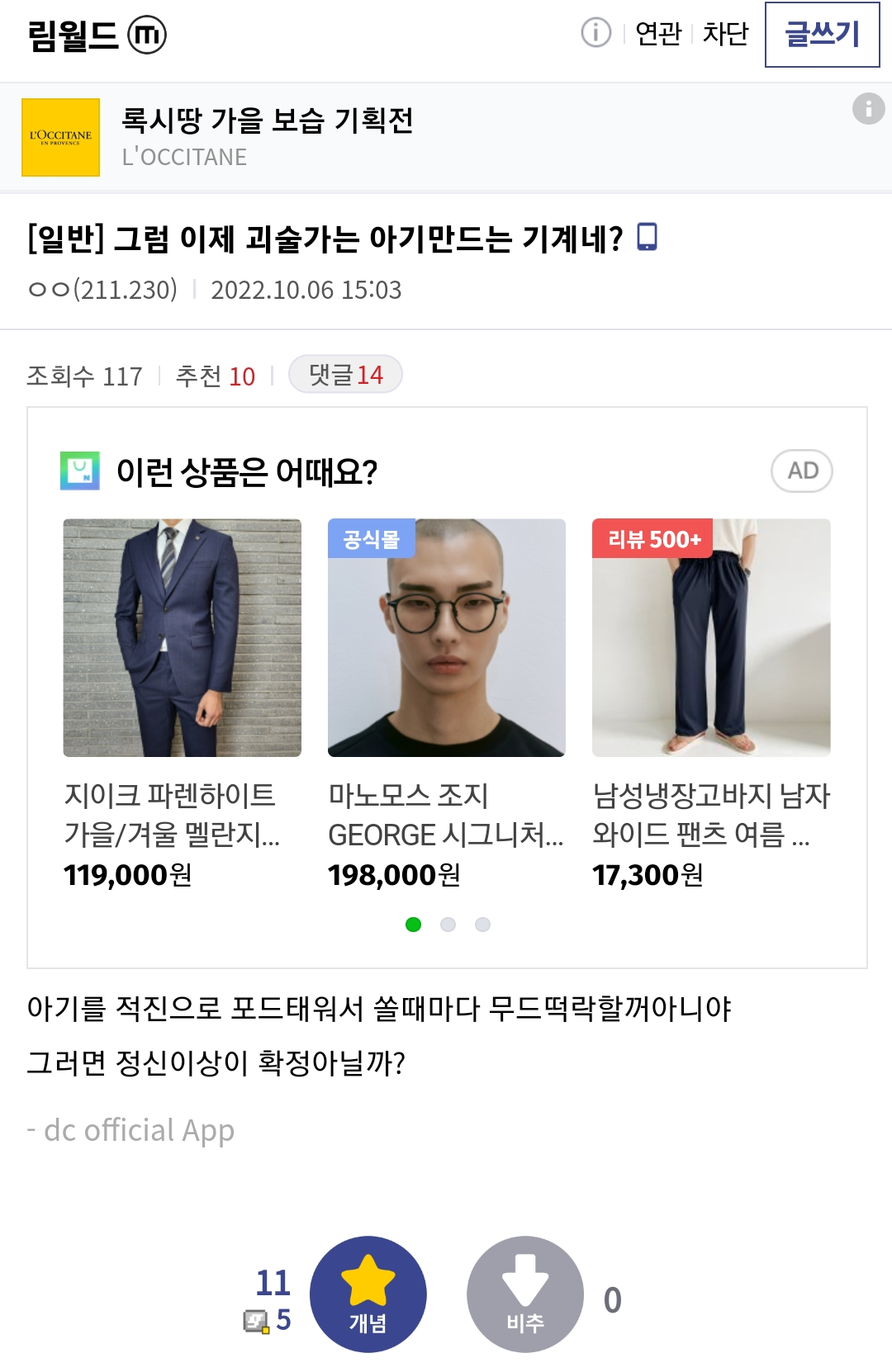Open the 마노모스 조지 GEORGE glasses product
This screenshot has height=1372, width=892.
(x=446, y=637)
